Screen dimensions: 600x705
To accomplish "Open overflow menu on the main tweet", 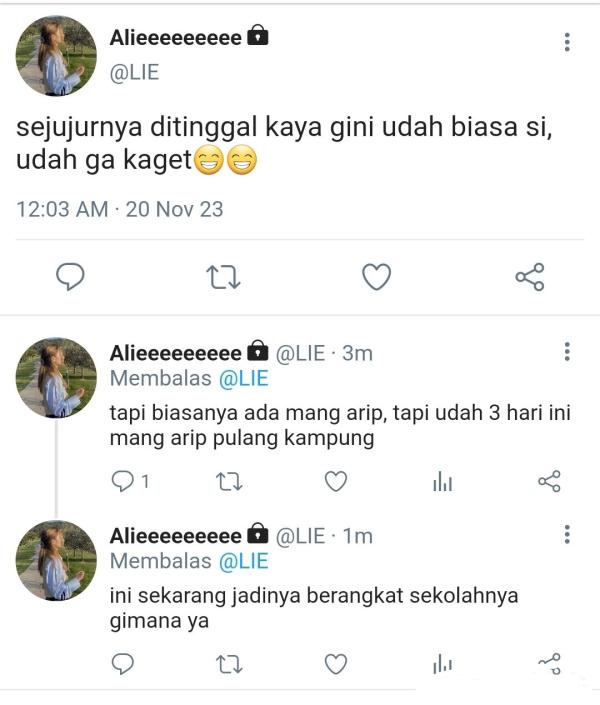I will pos(567,42).
